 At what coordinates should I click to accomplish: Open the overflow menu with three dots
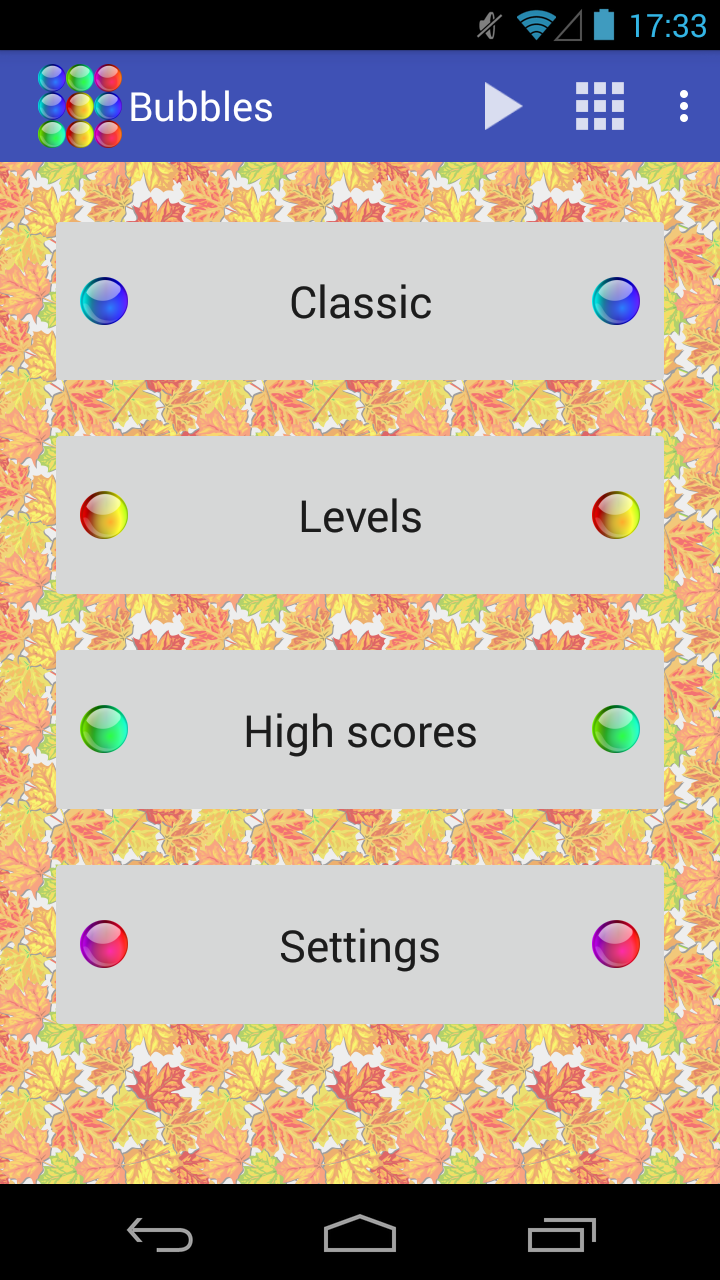coord(683,106)
